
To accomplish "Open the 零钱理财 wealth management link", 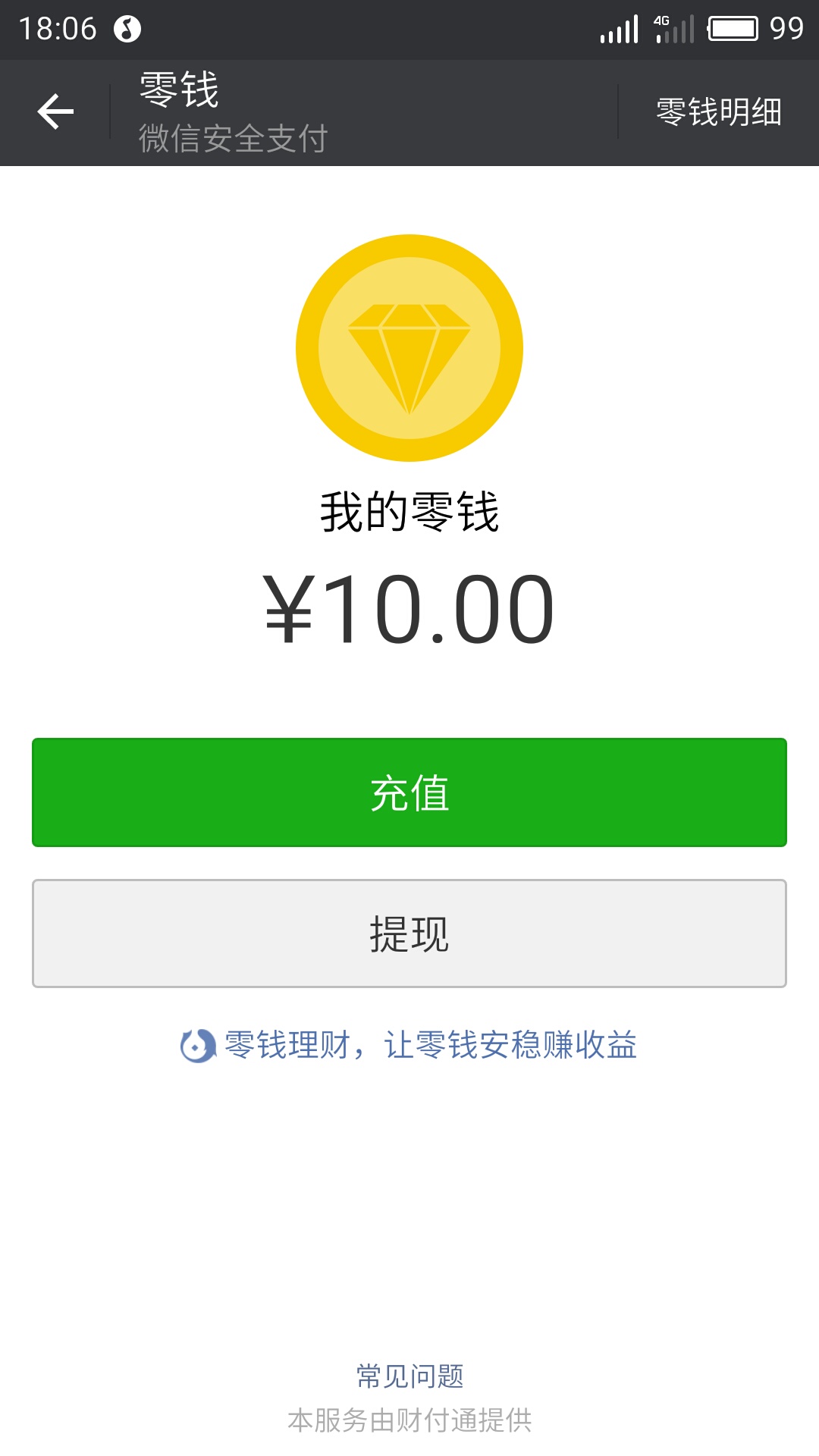I will (x=409, y=1045).
